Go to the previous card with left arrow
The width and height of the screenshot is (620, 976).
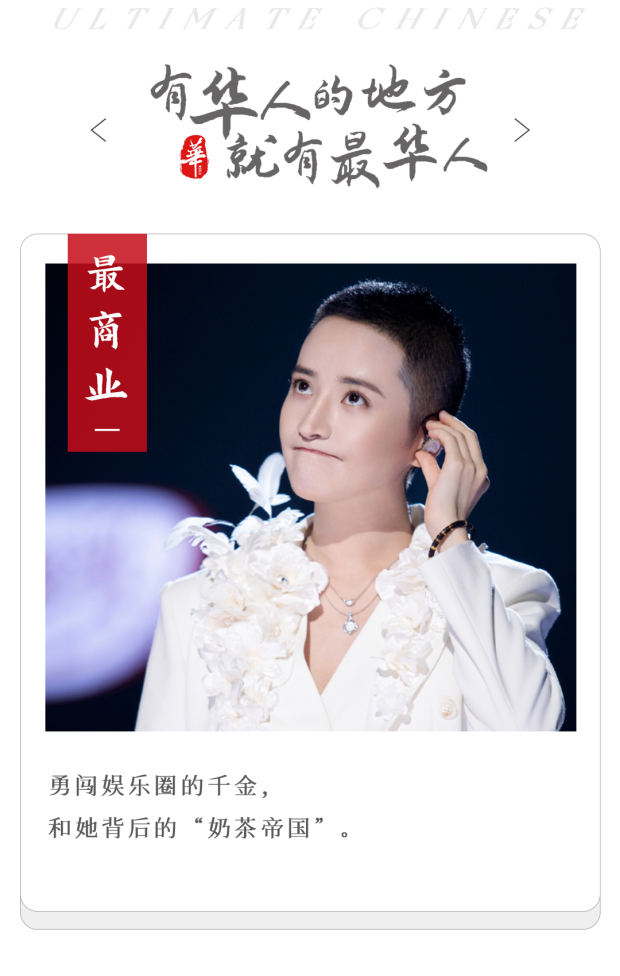(98, 130)
